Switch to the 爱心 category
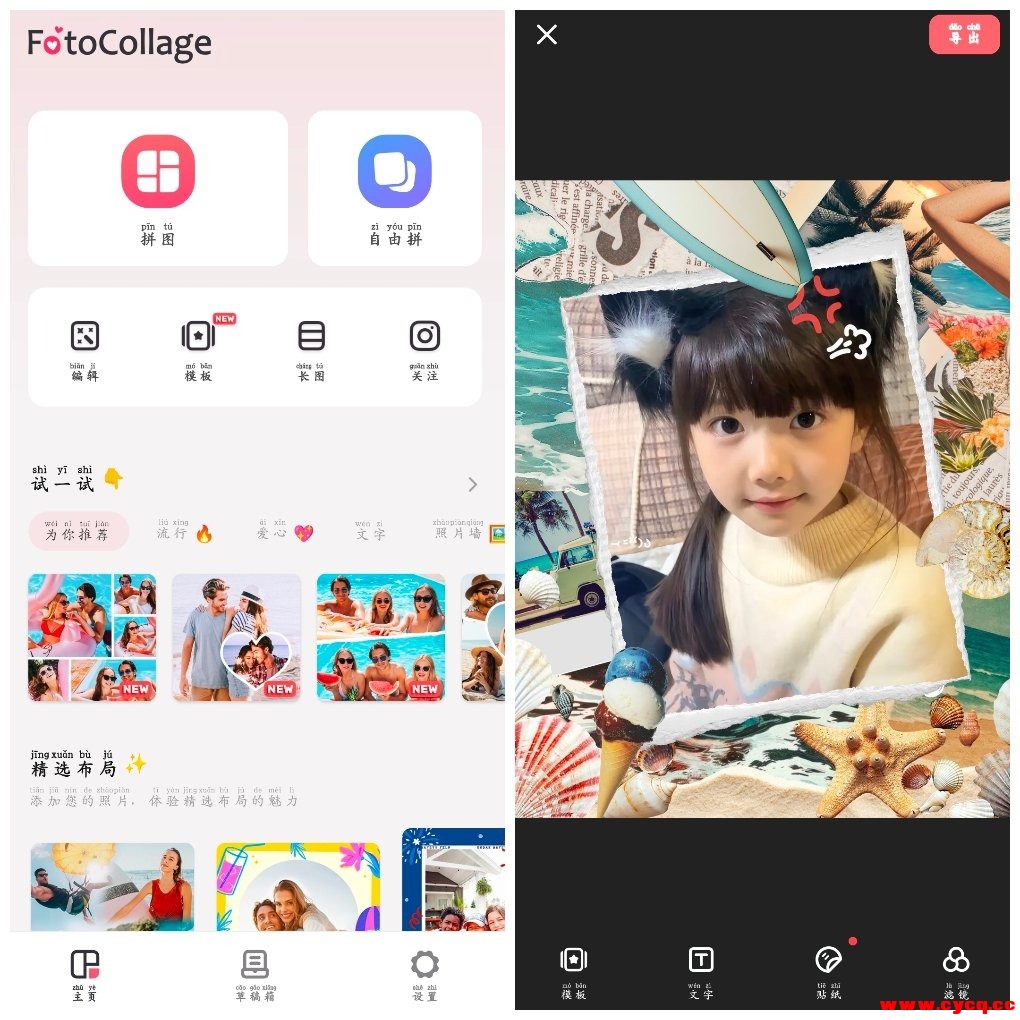 click(x=285, y=532)
